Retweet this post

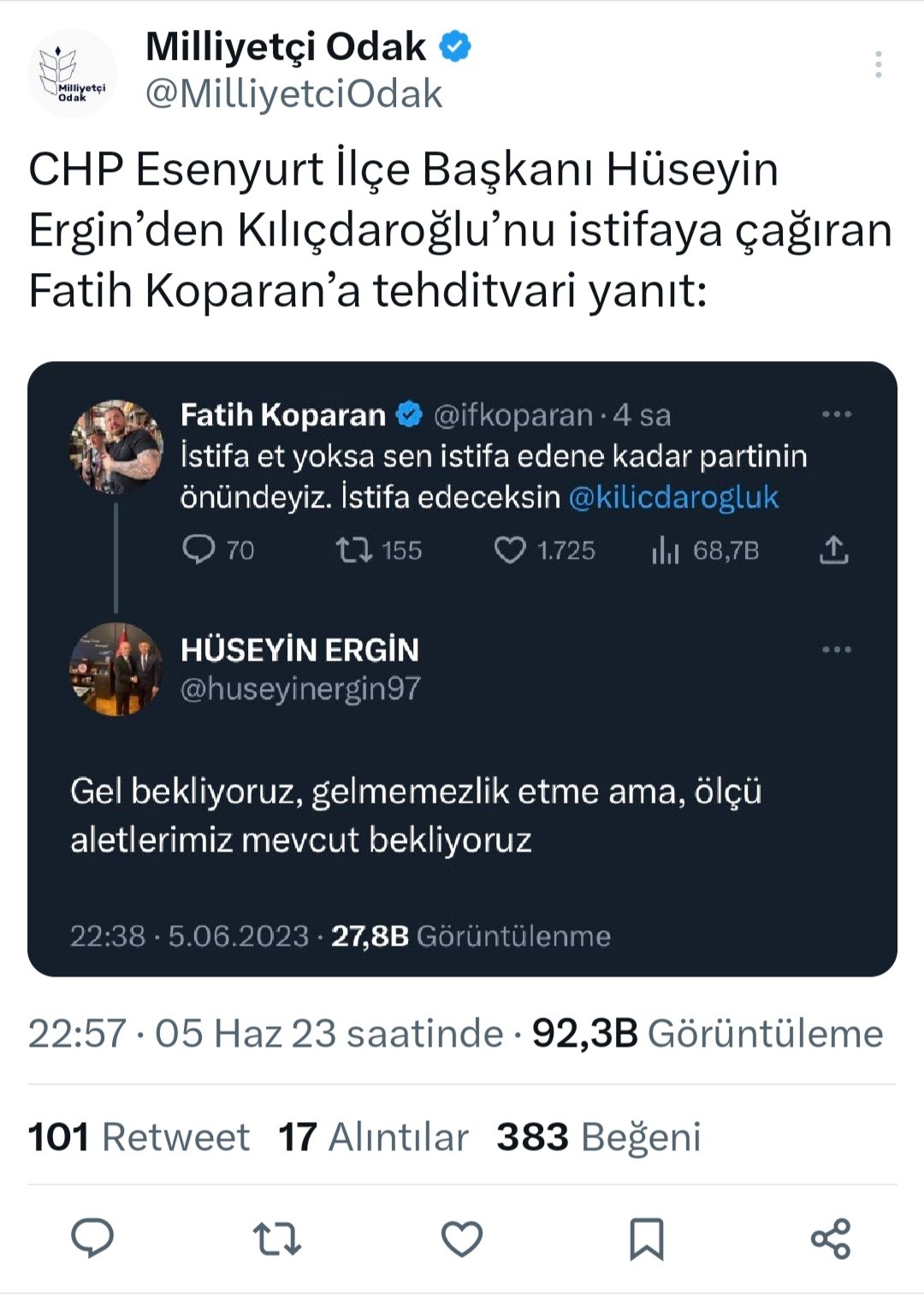(277, 1238)
